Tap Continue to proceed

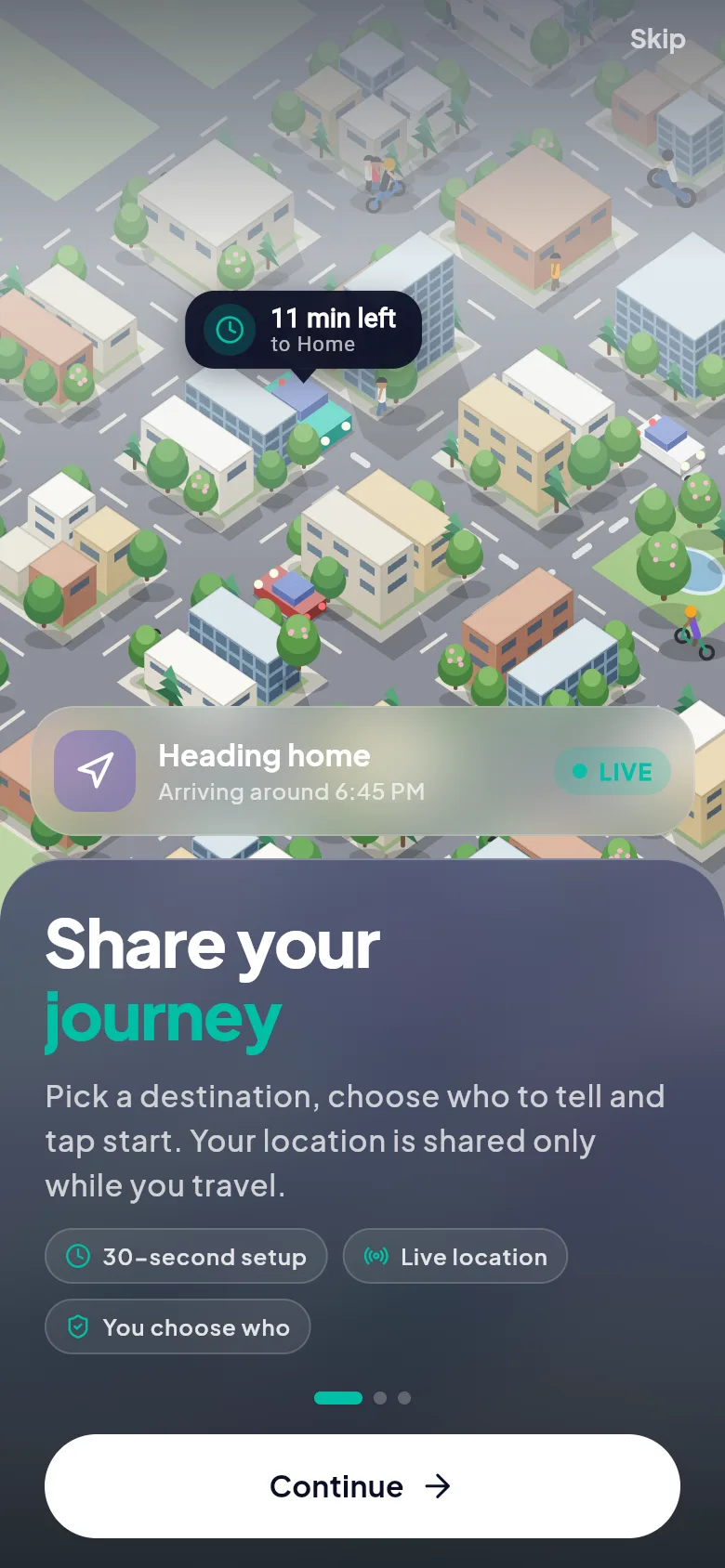coord(362,1486)
